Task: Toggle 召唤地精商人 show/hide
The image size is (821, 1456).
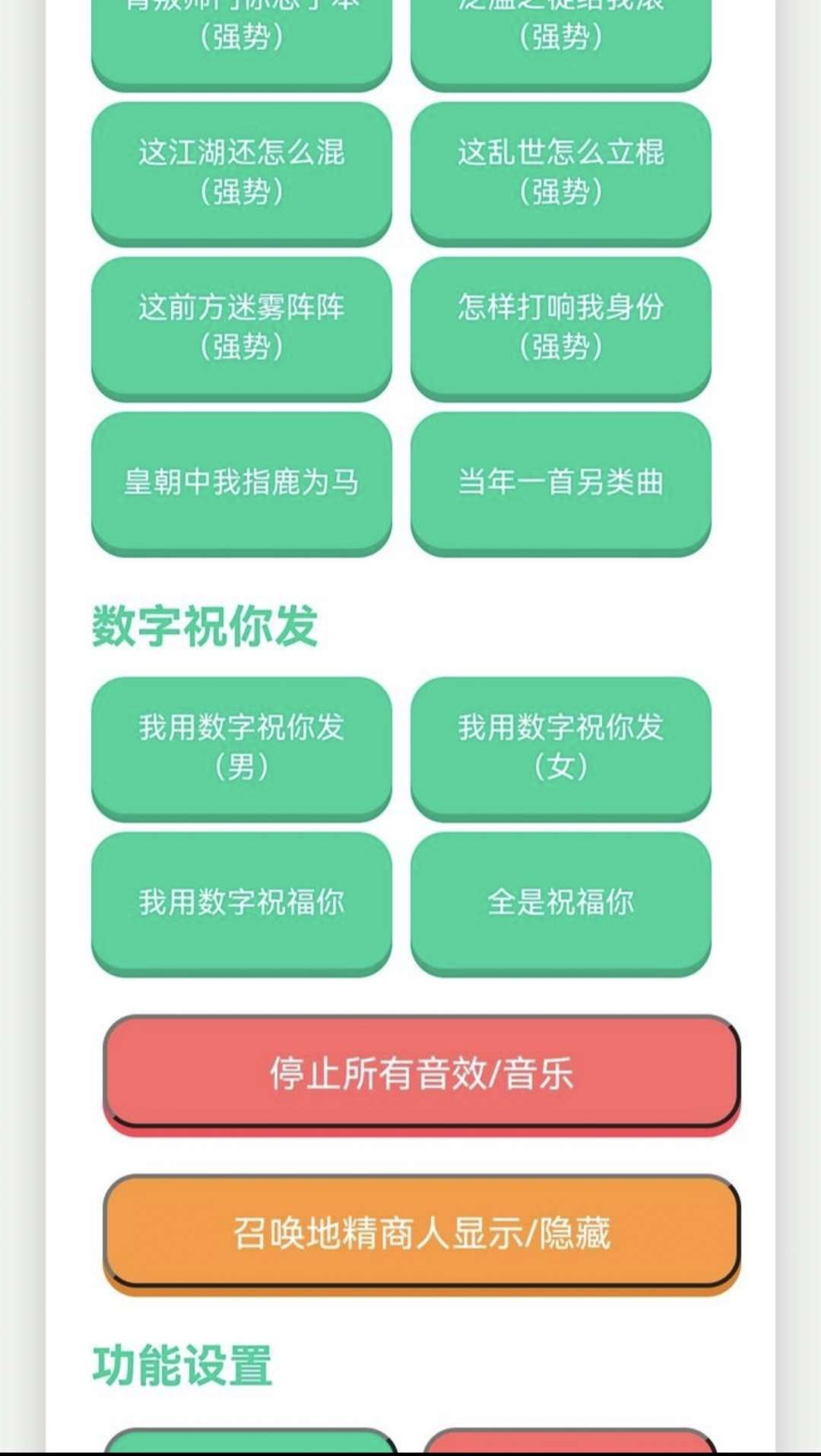Action: point(421,1233)
